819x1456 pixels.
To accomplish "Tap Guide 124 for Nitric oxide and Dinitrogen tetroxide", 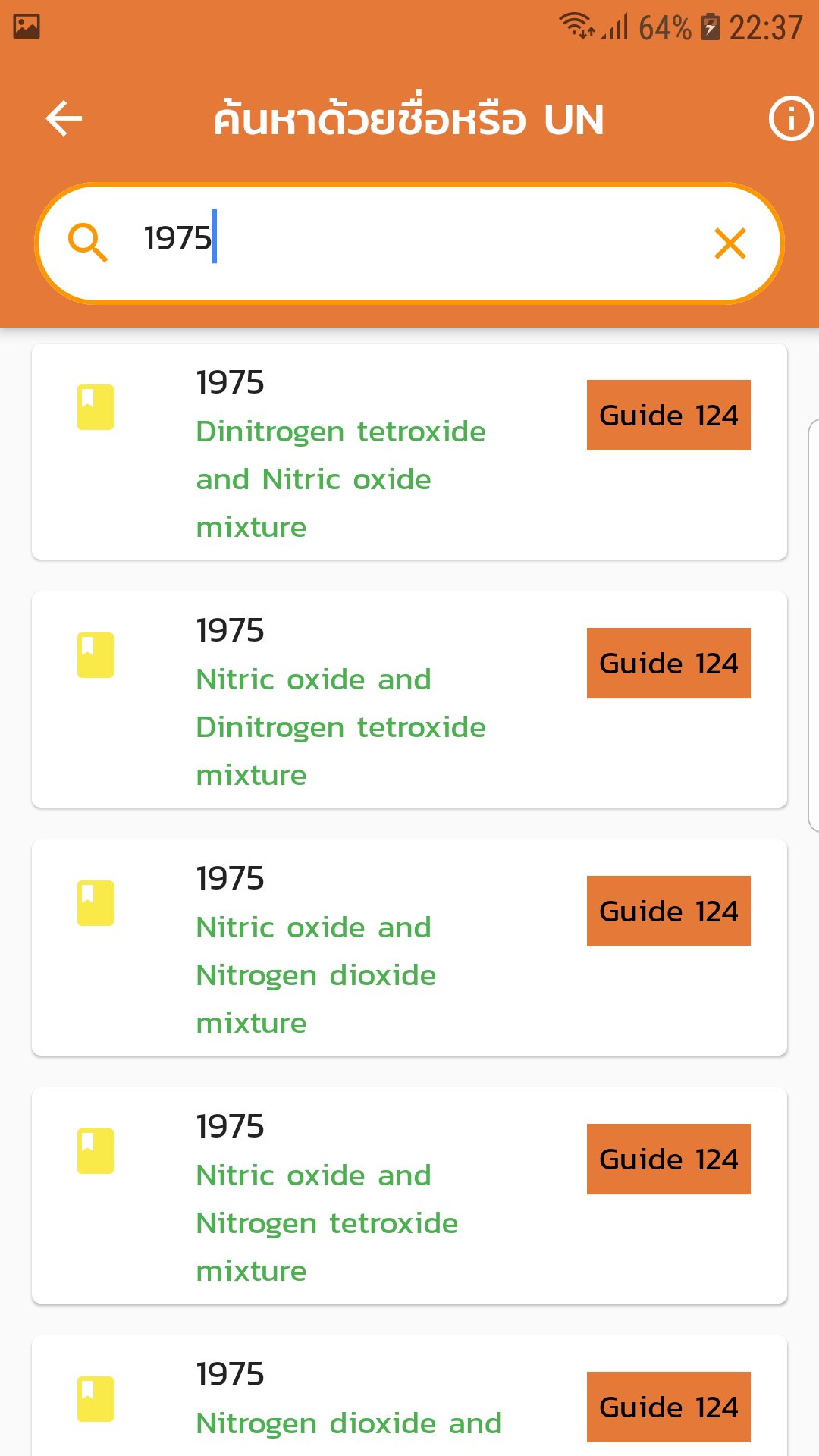I will pyautogui.click(x=669, y=663).
